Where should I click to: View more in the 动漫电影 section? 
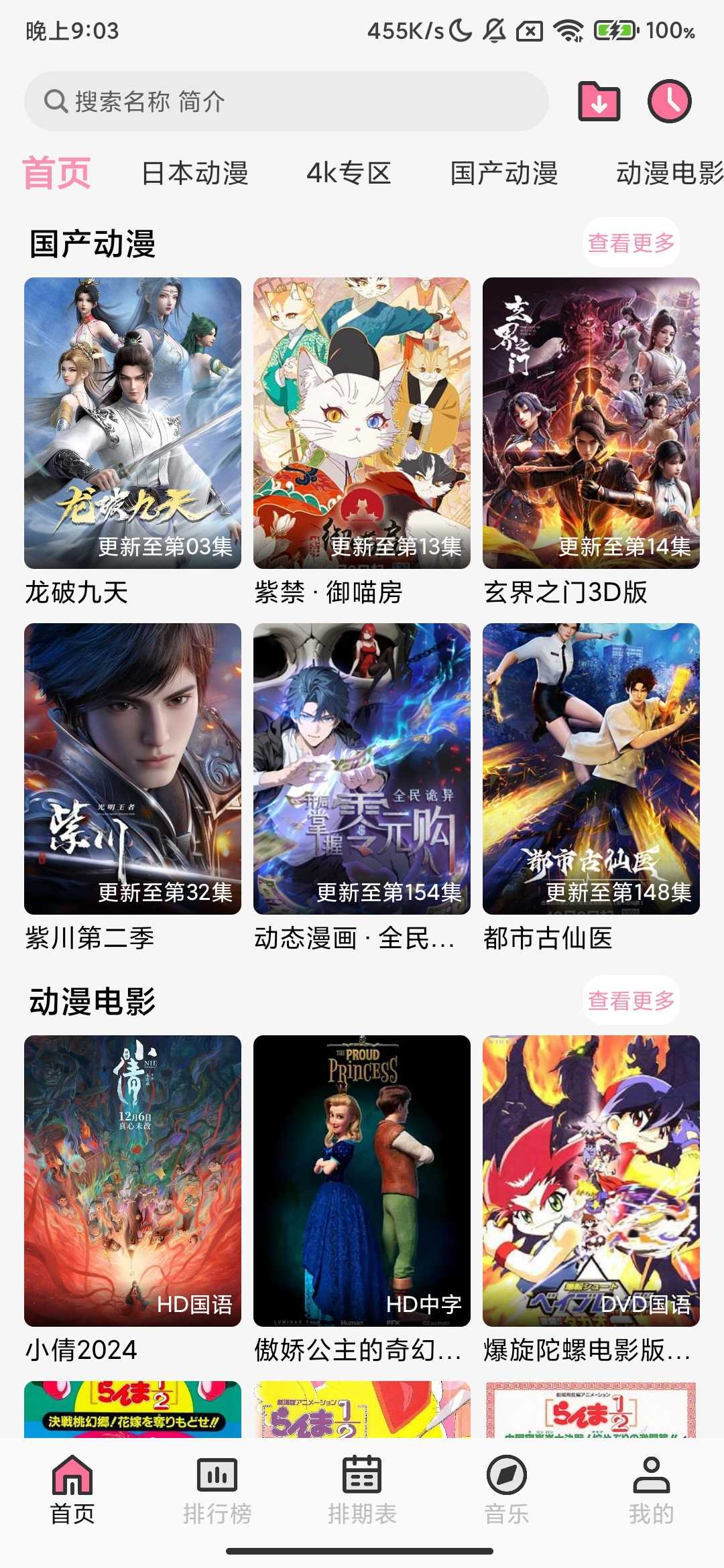(x=631, y=1000)
